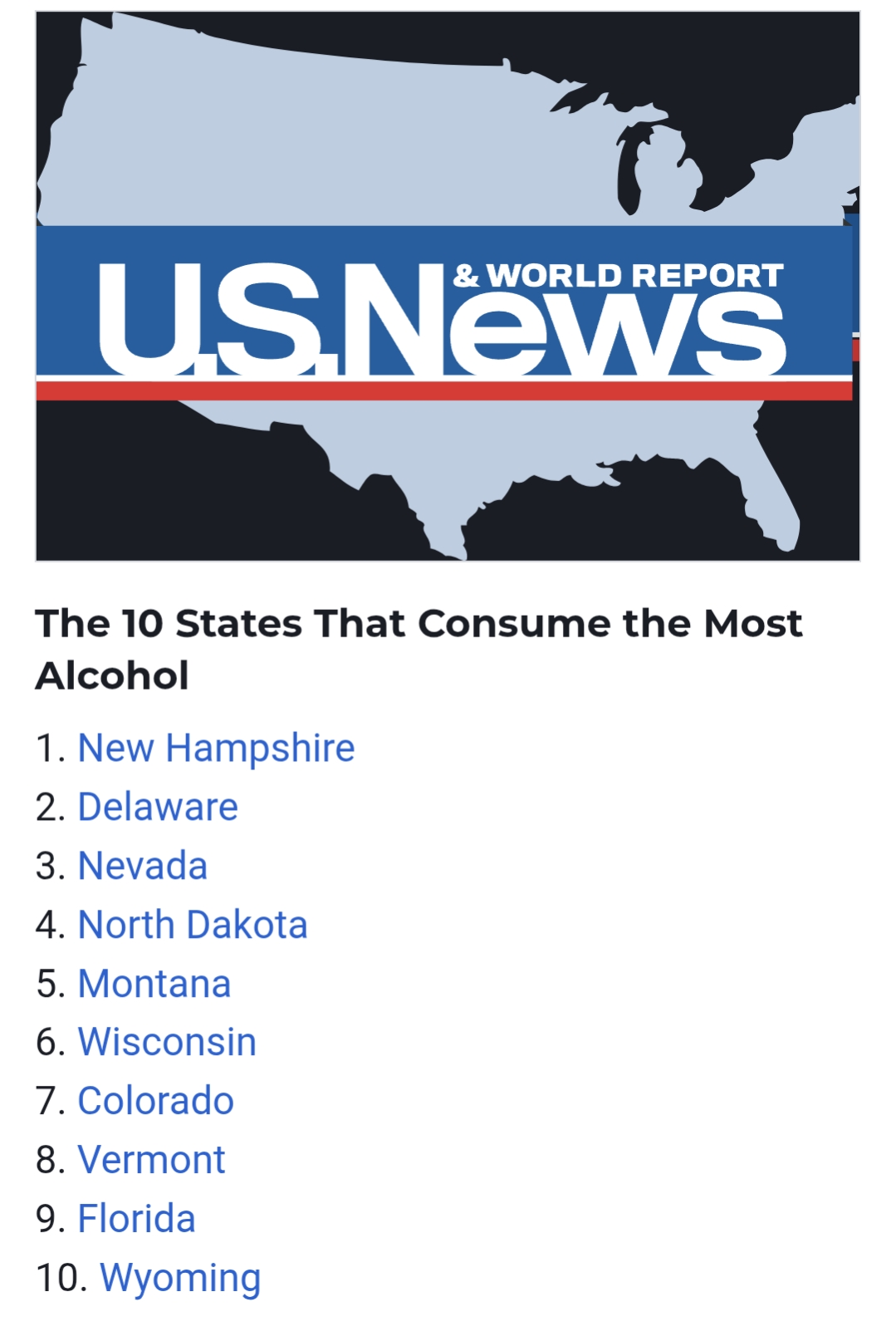This screenshot has width=896, height=1336.
Task: Open the Wyoming link
Action: pos(180,1278)
